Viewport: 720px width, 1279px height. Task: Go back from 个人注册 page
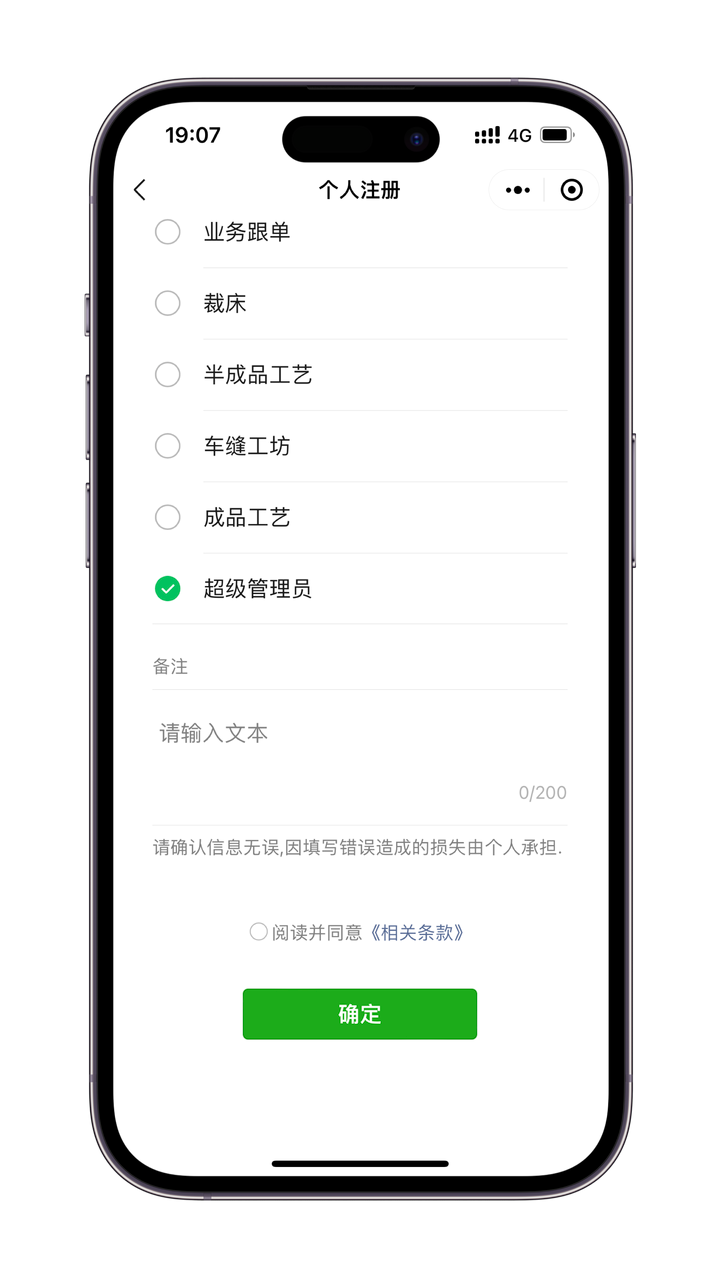pyautogui.click(x=140, y=190)
